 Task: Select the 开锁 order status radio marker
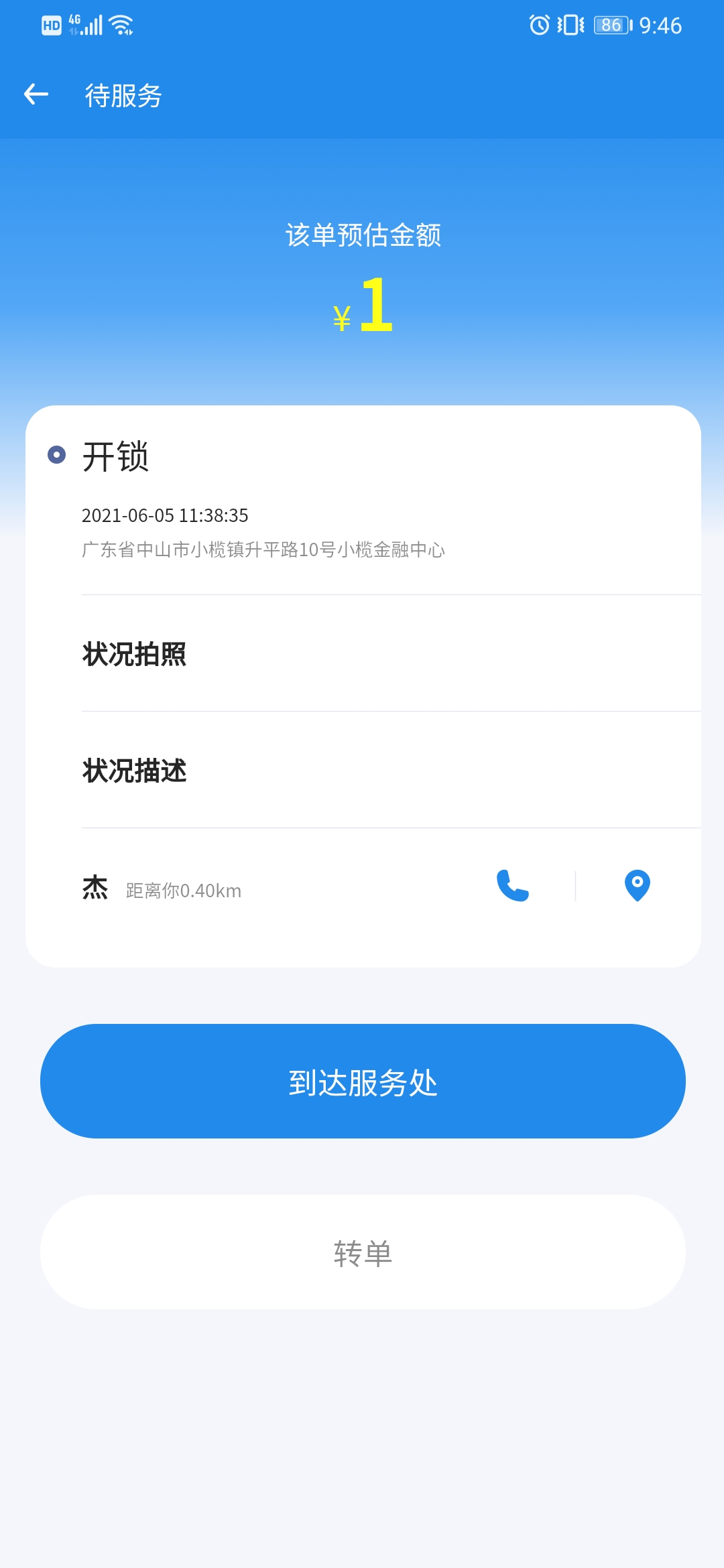pos(58,456)
